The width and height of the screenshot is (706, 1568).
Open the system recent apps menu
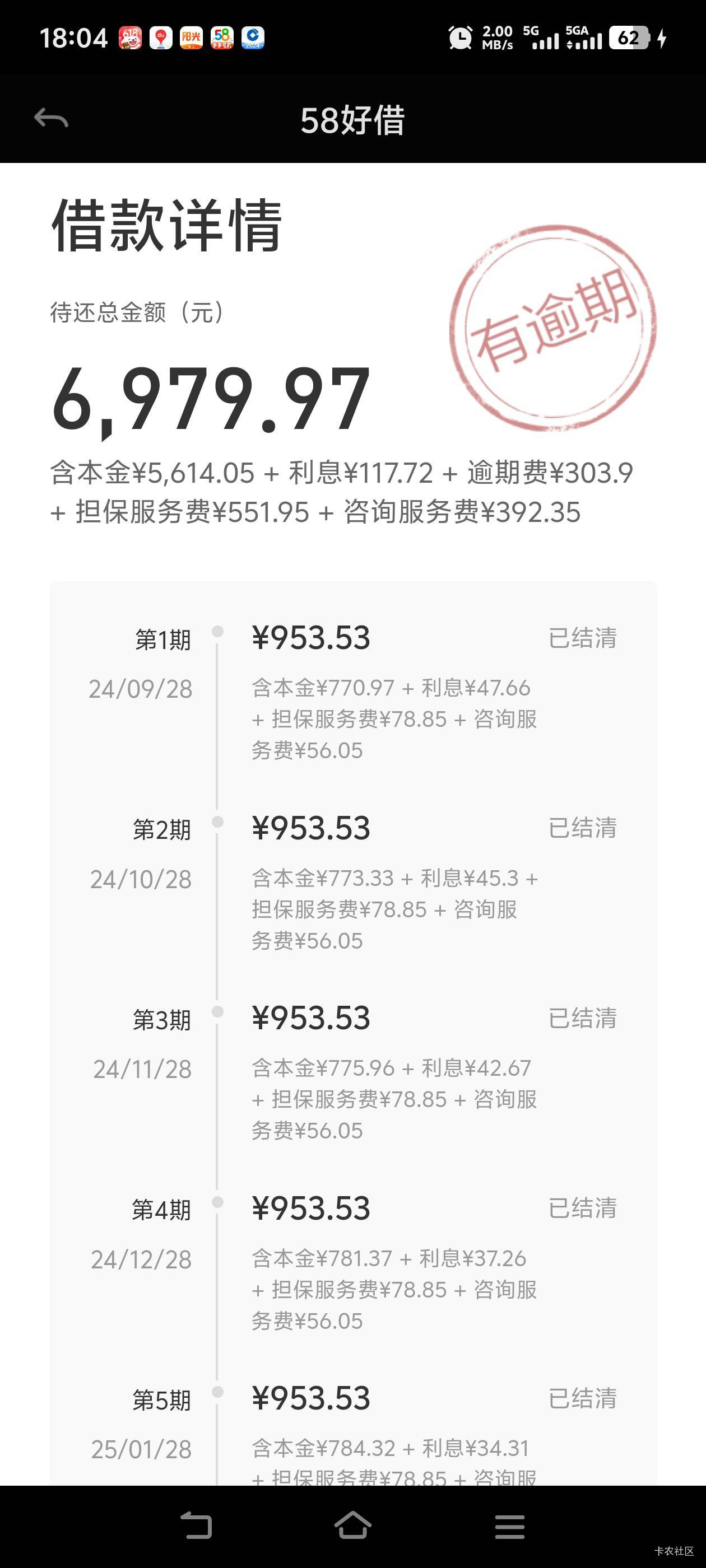coord(509,1526)
